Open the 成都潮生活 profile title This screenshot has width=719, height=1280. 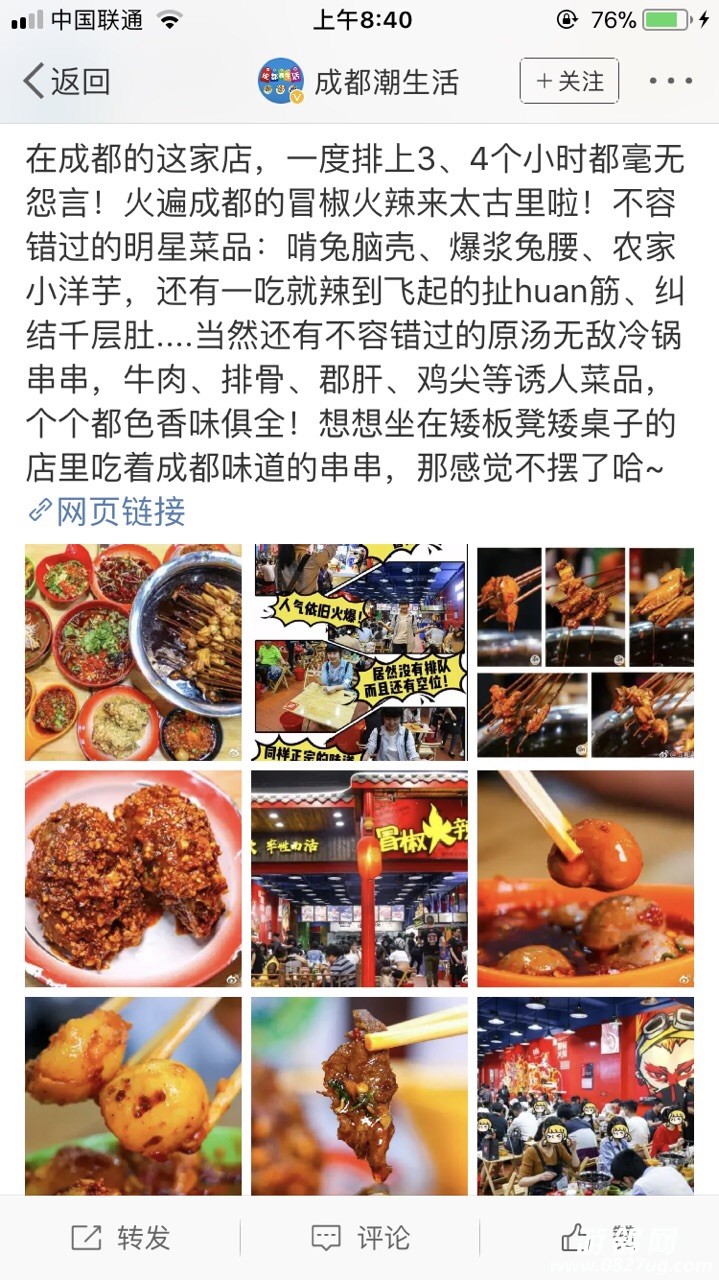pos(385,82)
